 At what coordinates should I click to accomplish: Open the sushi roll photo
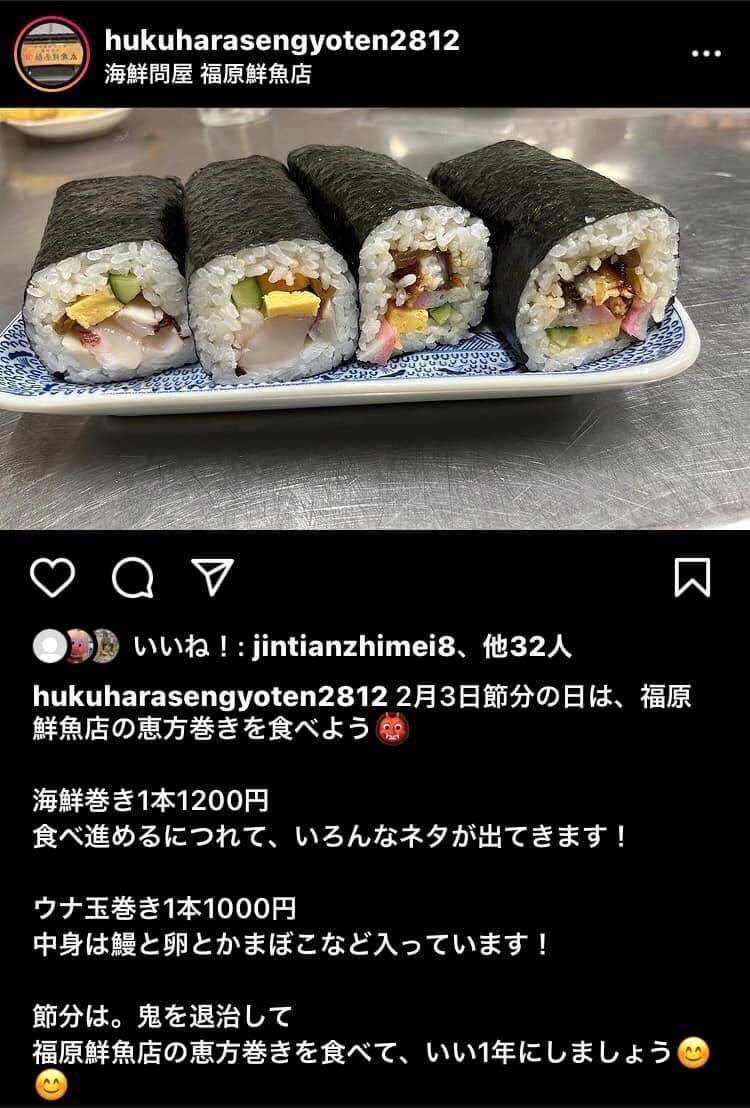coord(375,320)
